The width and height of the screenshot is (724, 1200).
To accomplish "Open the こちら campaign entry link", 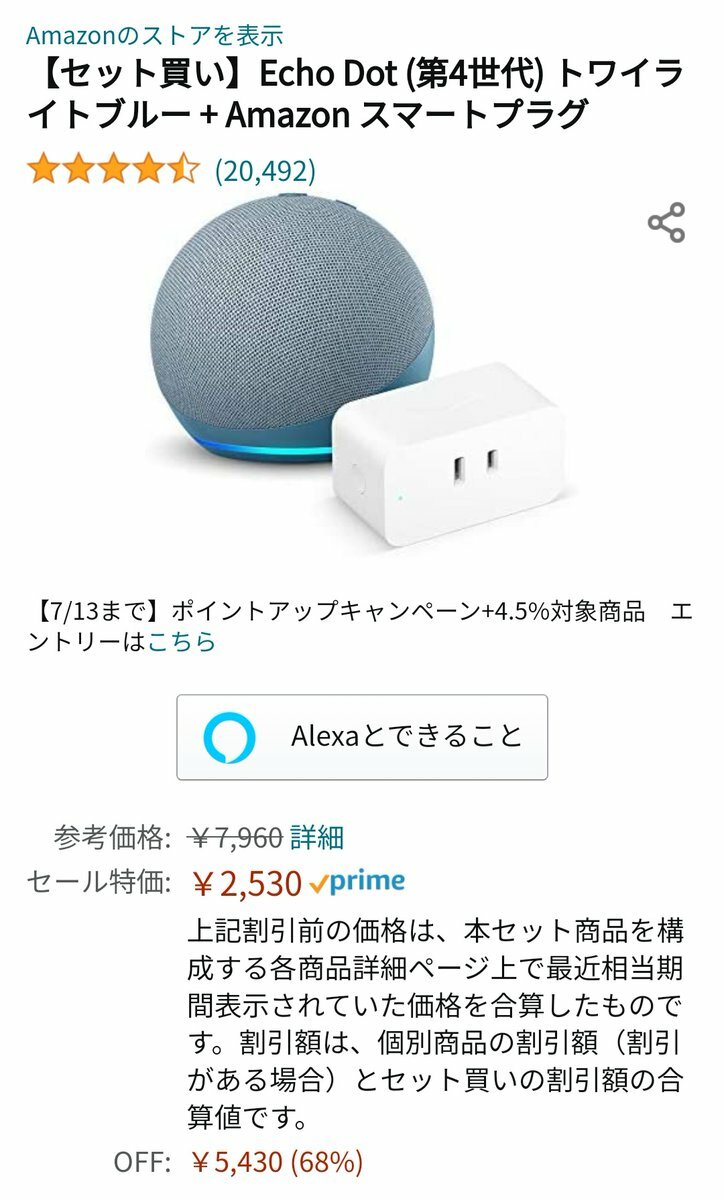I will tap(181, 642).
